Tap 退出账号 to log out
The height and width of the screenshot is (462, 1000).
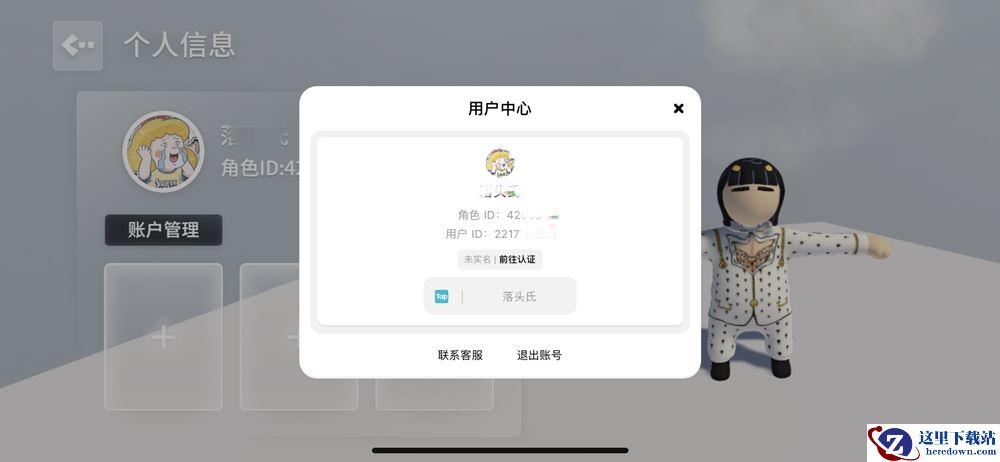[x=539, y=355]
